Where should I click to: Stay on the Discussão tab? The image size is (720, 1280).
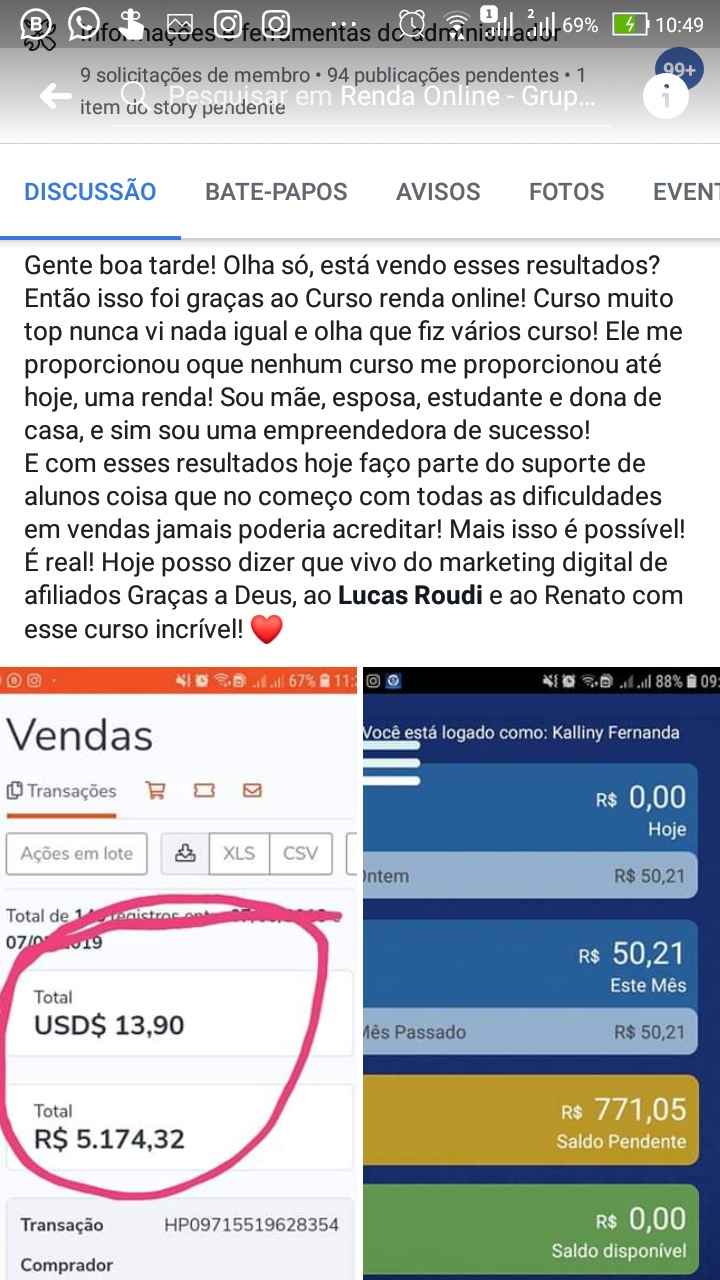point(90,192)
